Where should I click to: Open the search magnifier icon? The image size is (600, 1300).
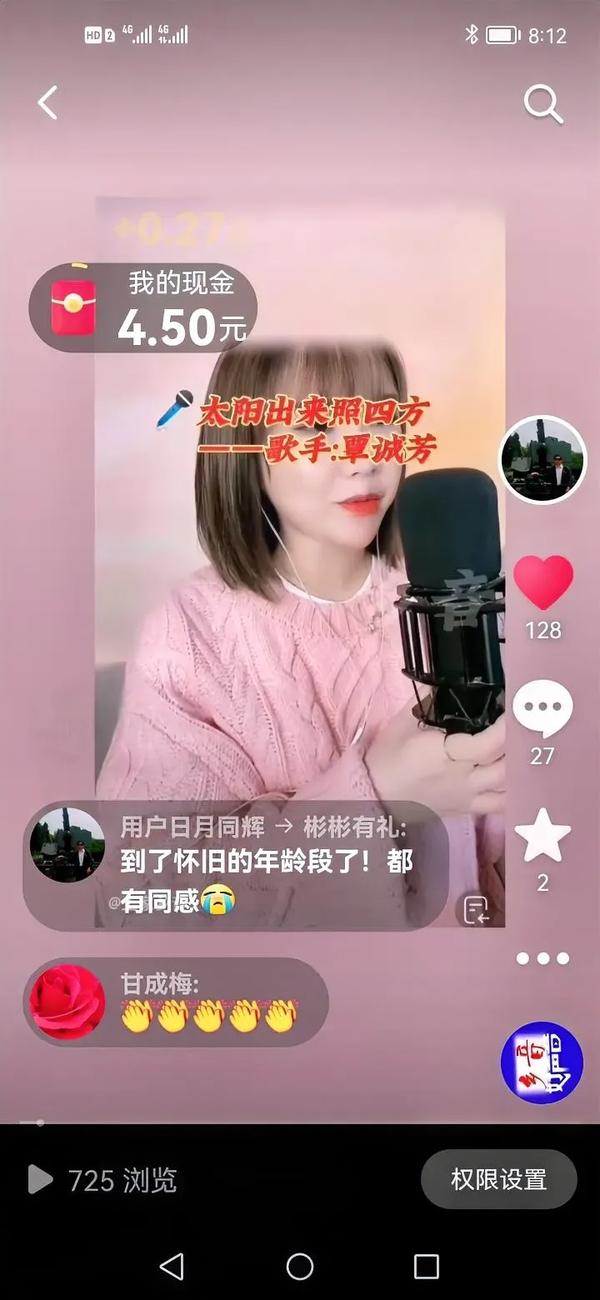coord(543,103)
